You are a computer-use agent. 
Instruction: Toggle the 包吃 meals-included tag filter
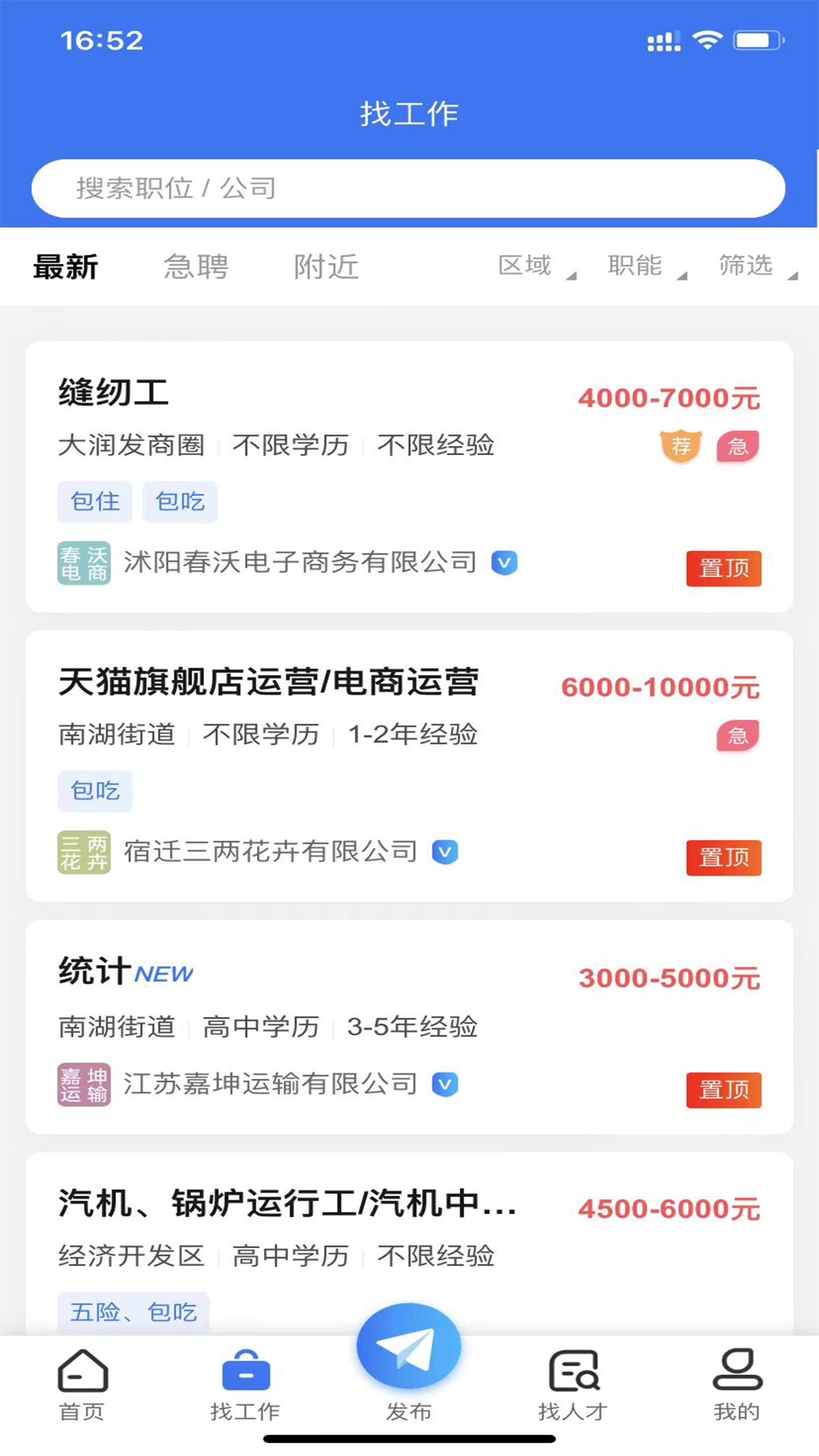coord(95,791)
